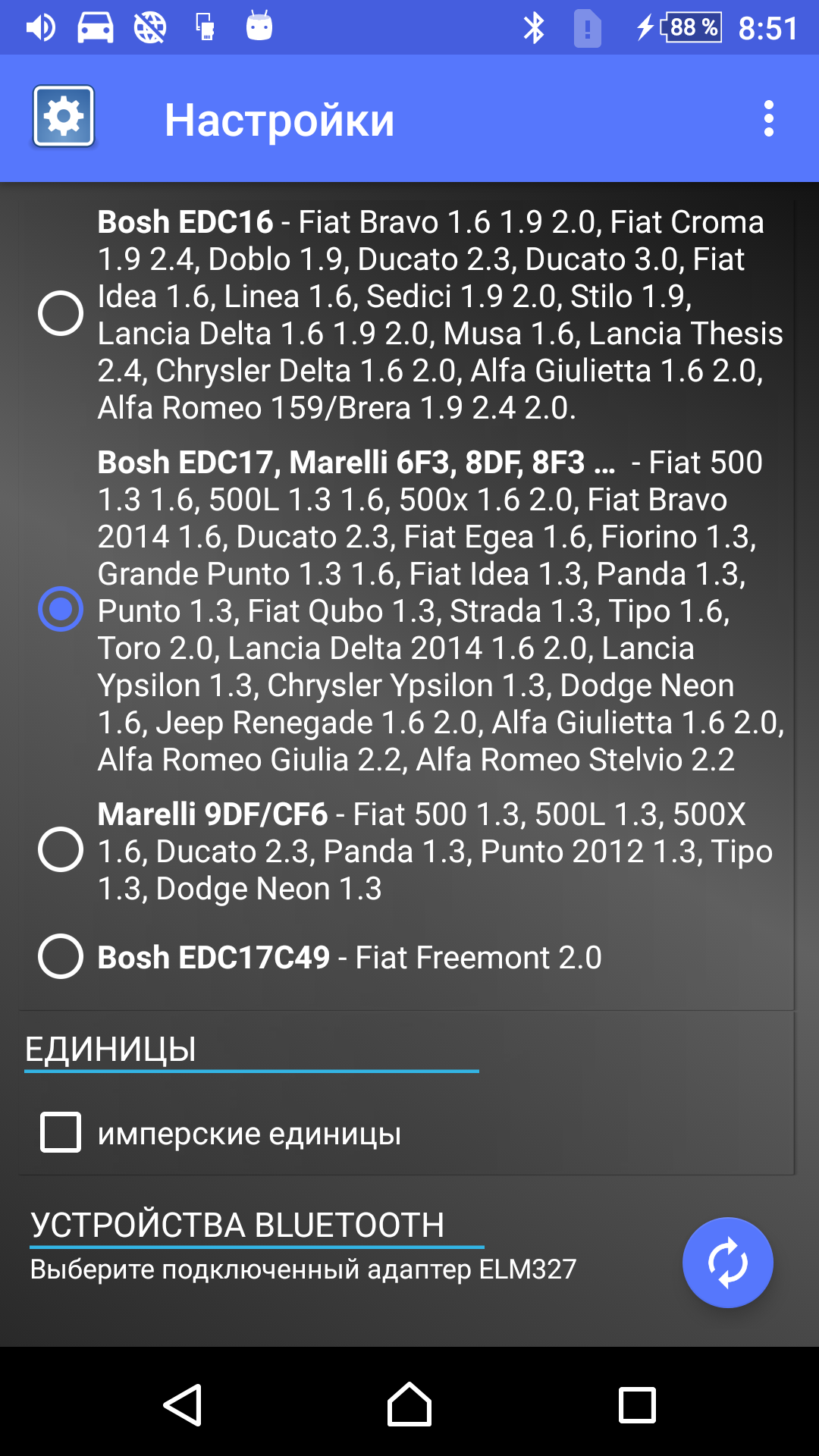Go back using the system back button

(x=183, y=1405)
